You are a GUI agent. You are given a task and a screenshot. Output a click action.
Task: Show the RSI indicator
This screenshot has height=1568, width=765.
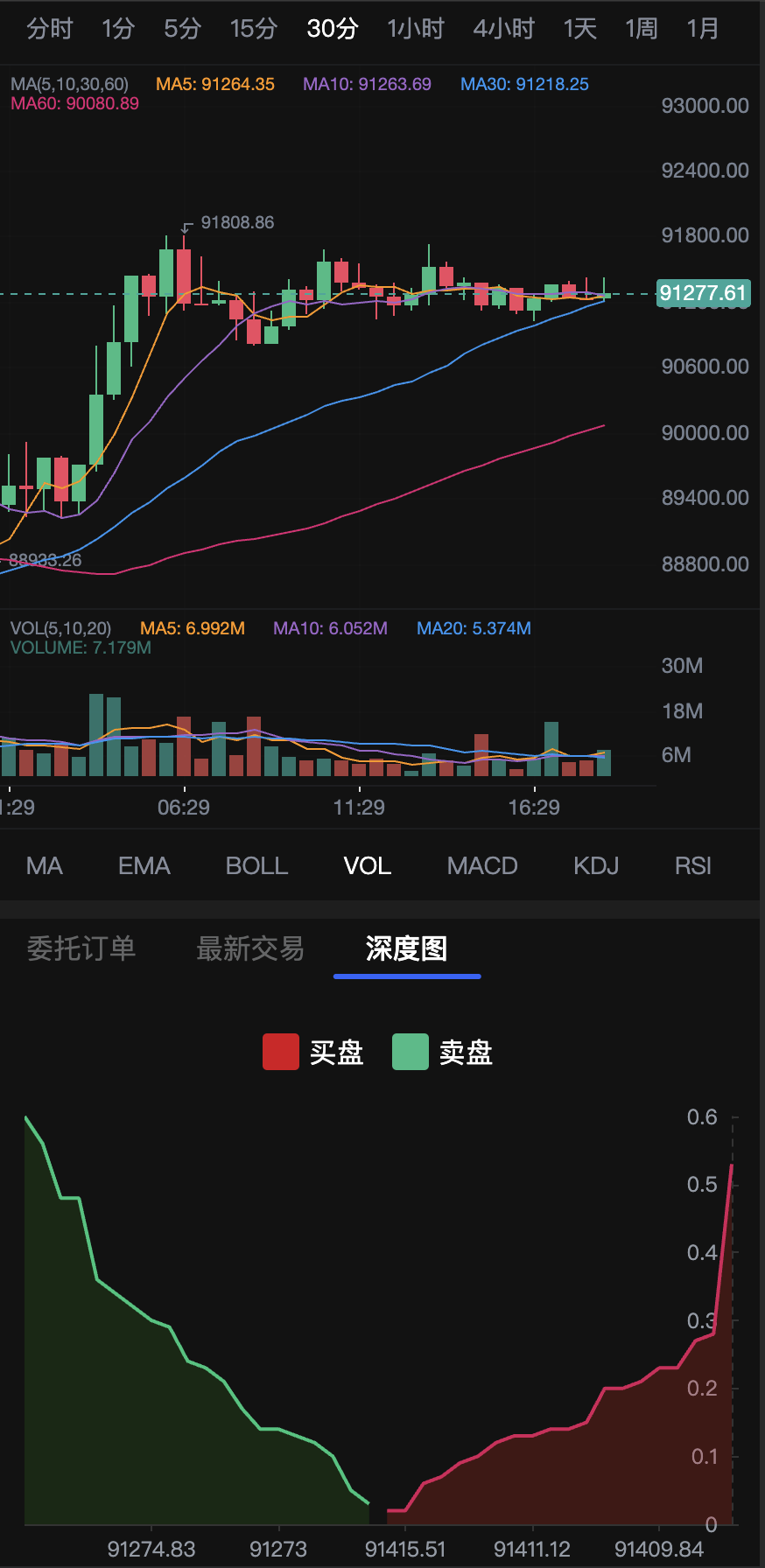point(692,866)
